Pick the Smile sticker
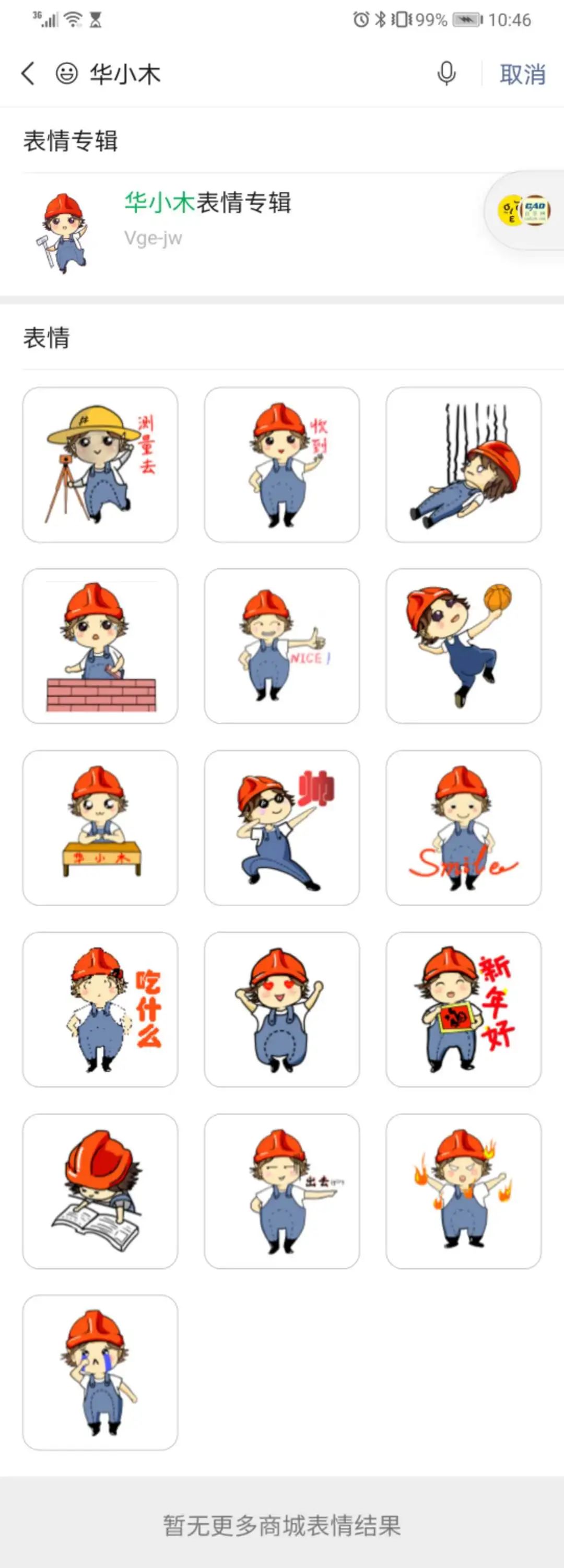The height and width of the screenshot is (1568, 564). 463,827
